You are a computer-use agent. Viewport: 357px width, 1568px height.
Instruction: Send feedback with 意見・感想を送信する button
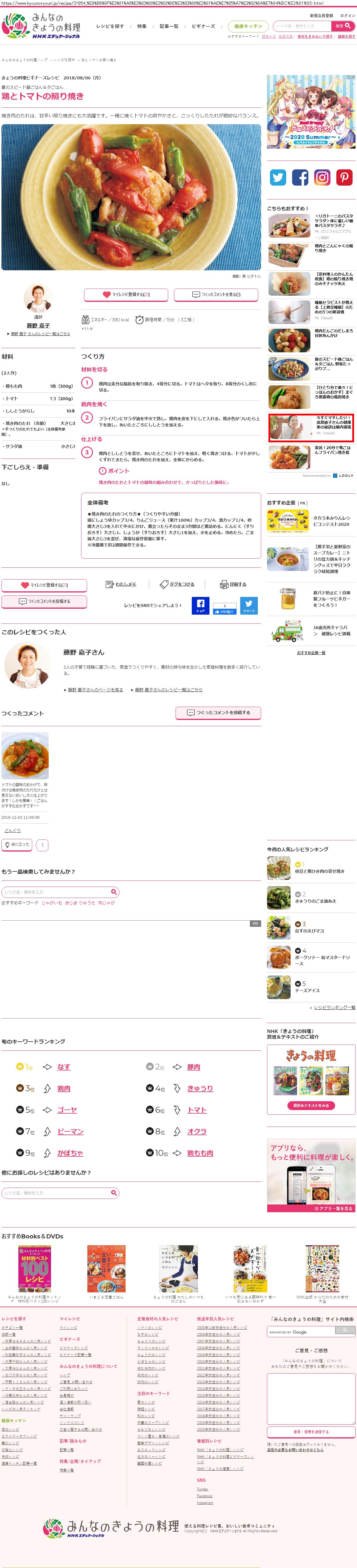(311, 1432)
